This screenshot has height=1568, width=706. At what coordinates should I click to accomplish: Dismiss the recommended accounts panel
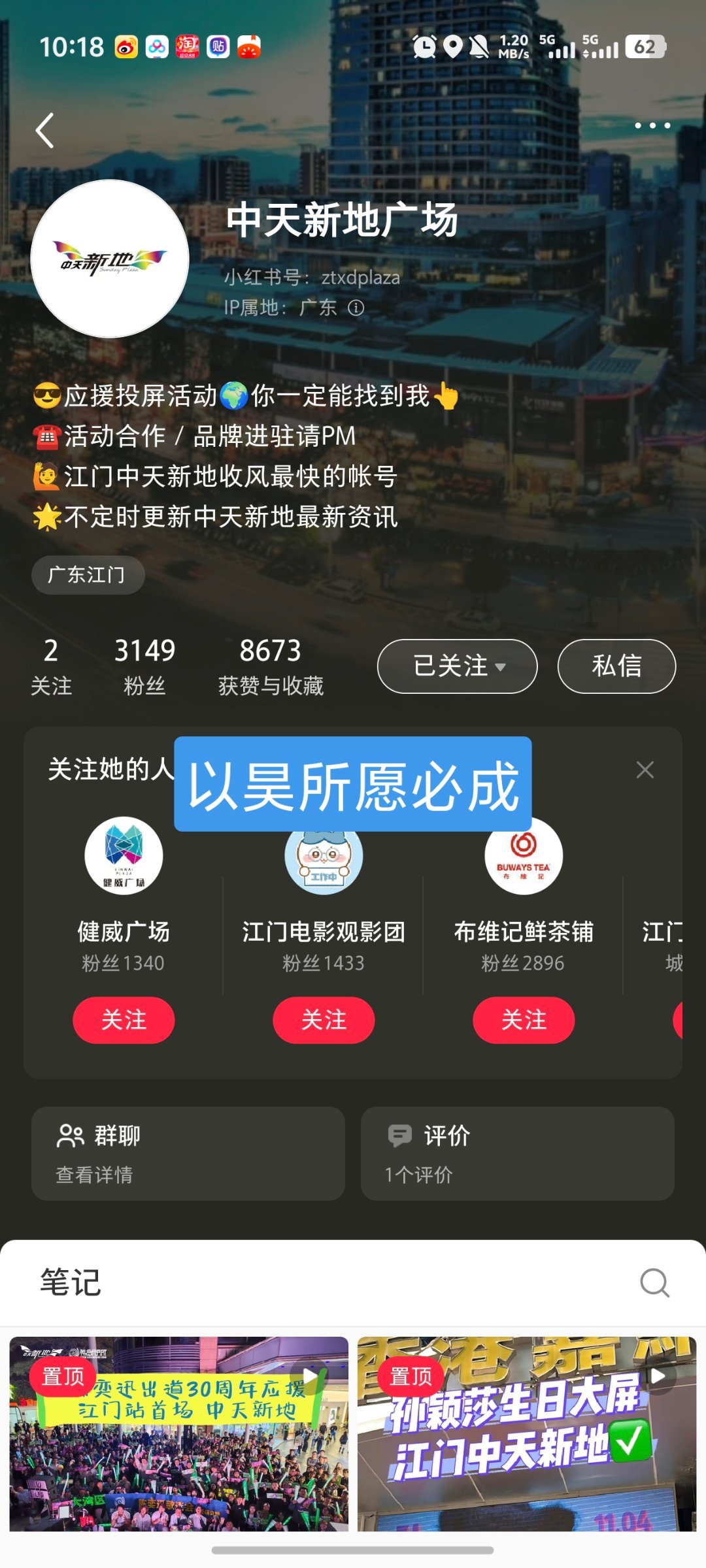645,769
